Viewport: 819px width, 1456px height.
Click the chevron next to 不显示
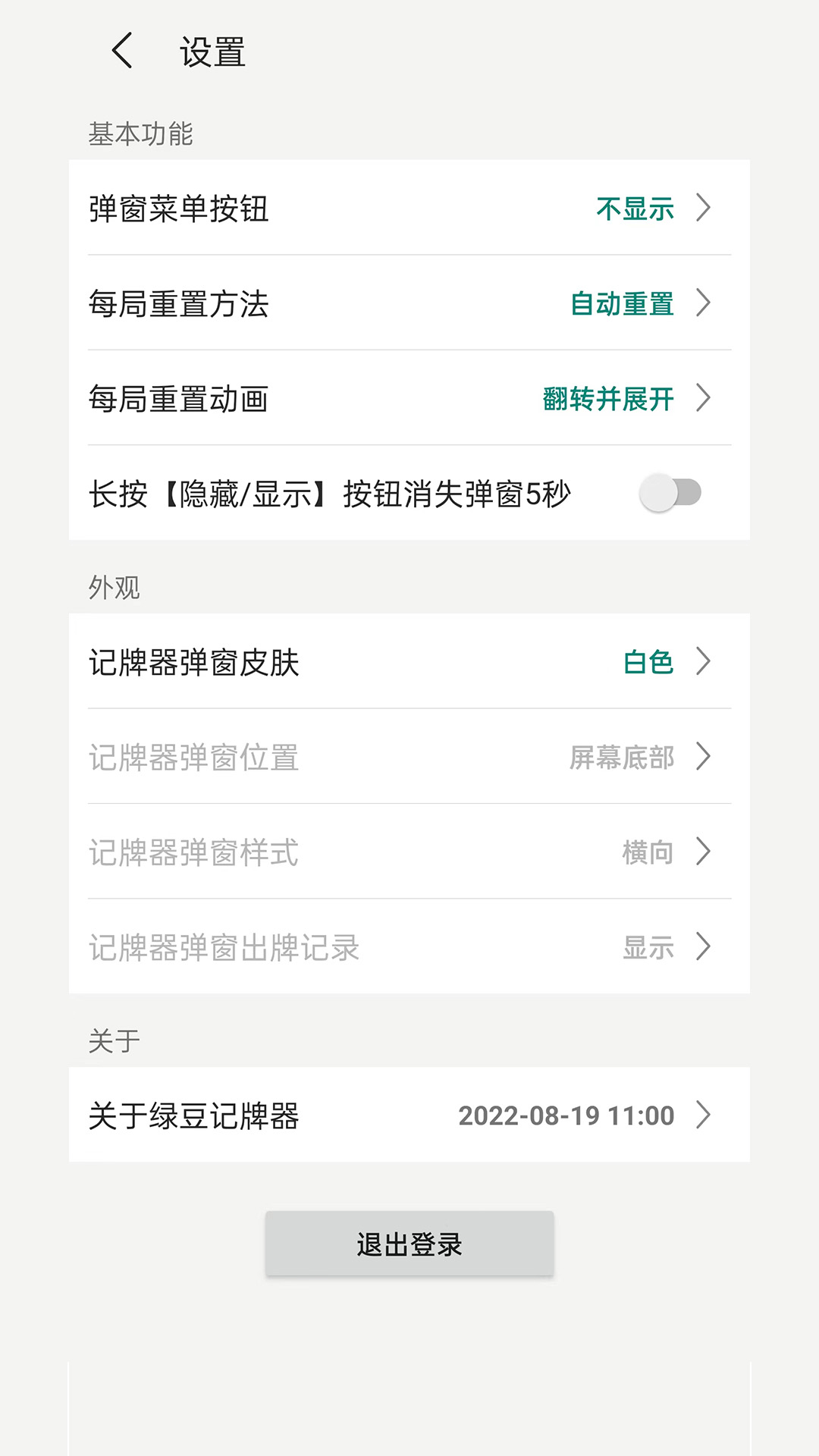tap(704, 209)
